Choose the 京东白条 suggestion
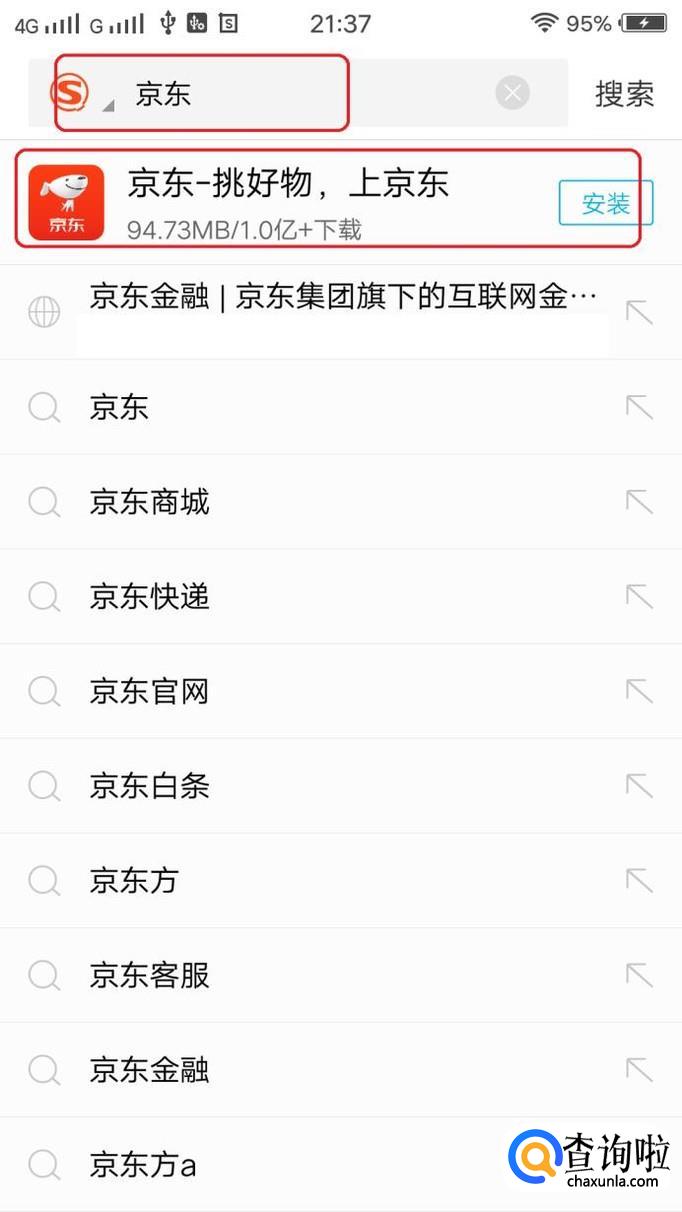Viewport: 682px width, 1212px height. (x=150, y=786)
